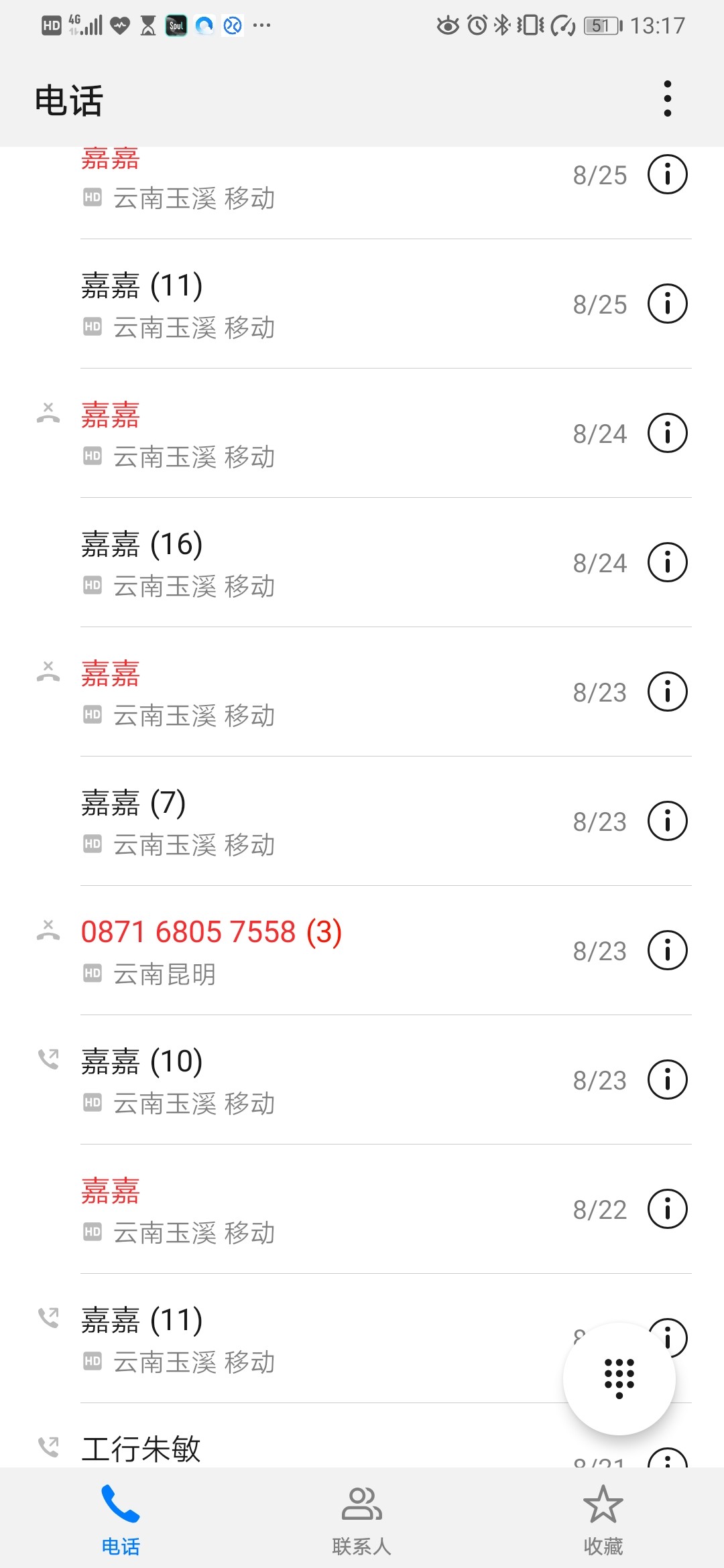This screenshot has width=724, height=1568.
Task: Open info for 8/24 missed 嘉嘉 call
Action: point(668,433)
